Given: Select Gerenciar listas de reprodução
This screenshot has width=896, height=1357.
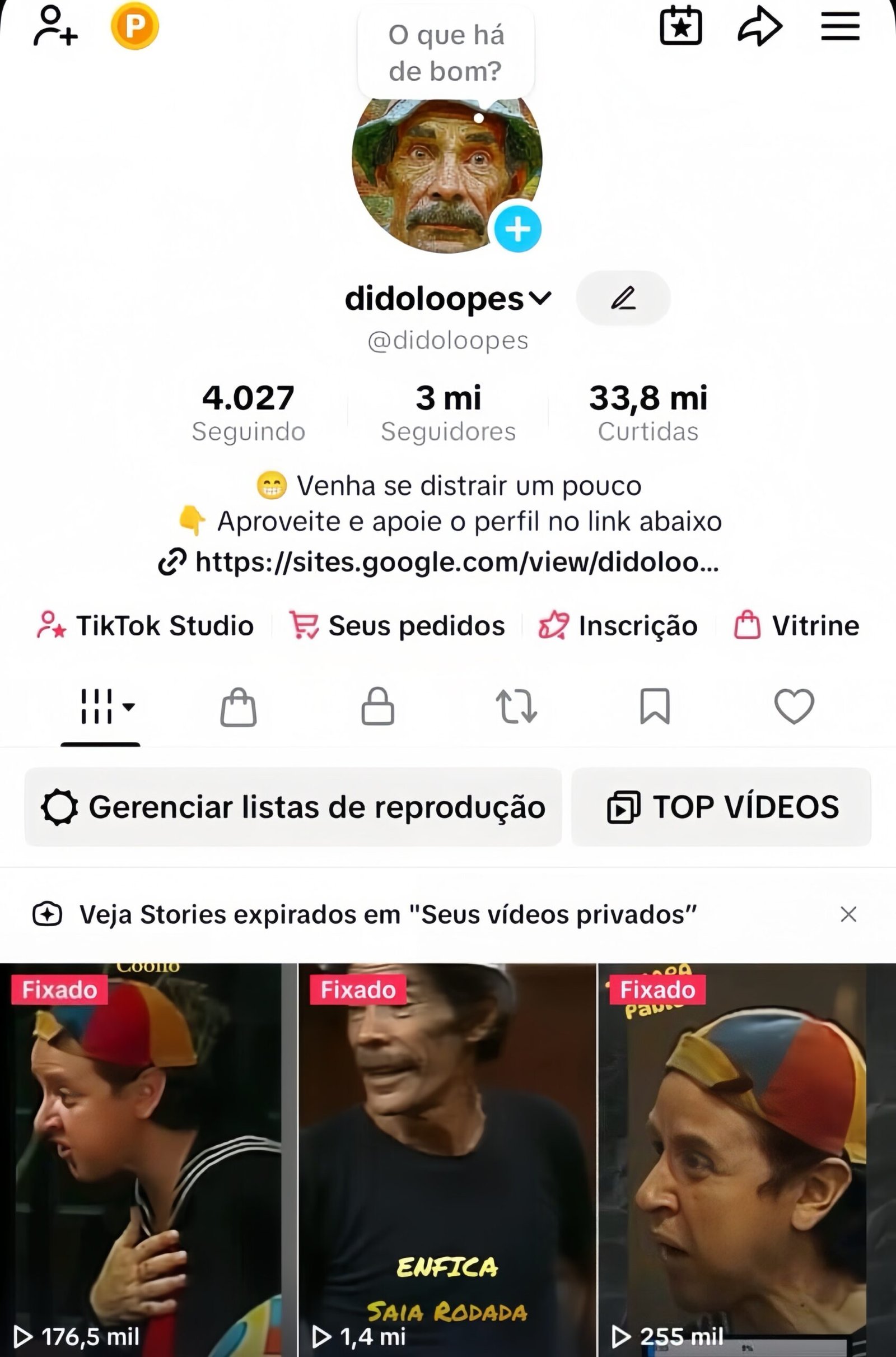Looking at the screenshot, I should [x=293, y=807].
